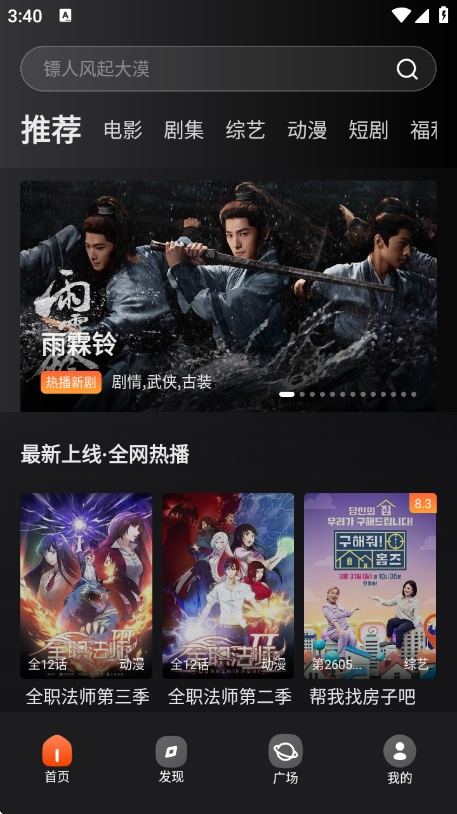This screenshot has height=814, width=457.
Task: Select the 综艺 tab
Action: point(246,130)
